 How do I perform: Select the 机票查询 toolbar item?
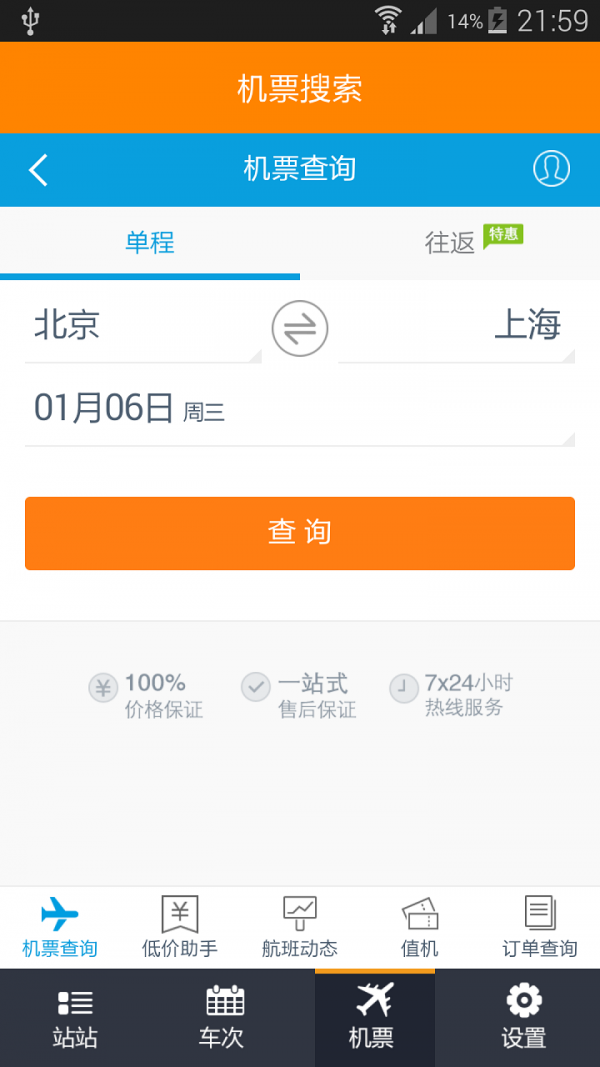(60, 927)
